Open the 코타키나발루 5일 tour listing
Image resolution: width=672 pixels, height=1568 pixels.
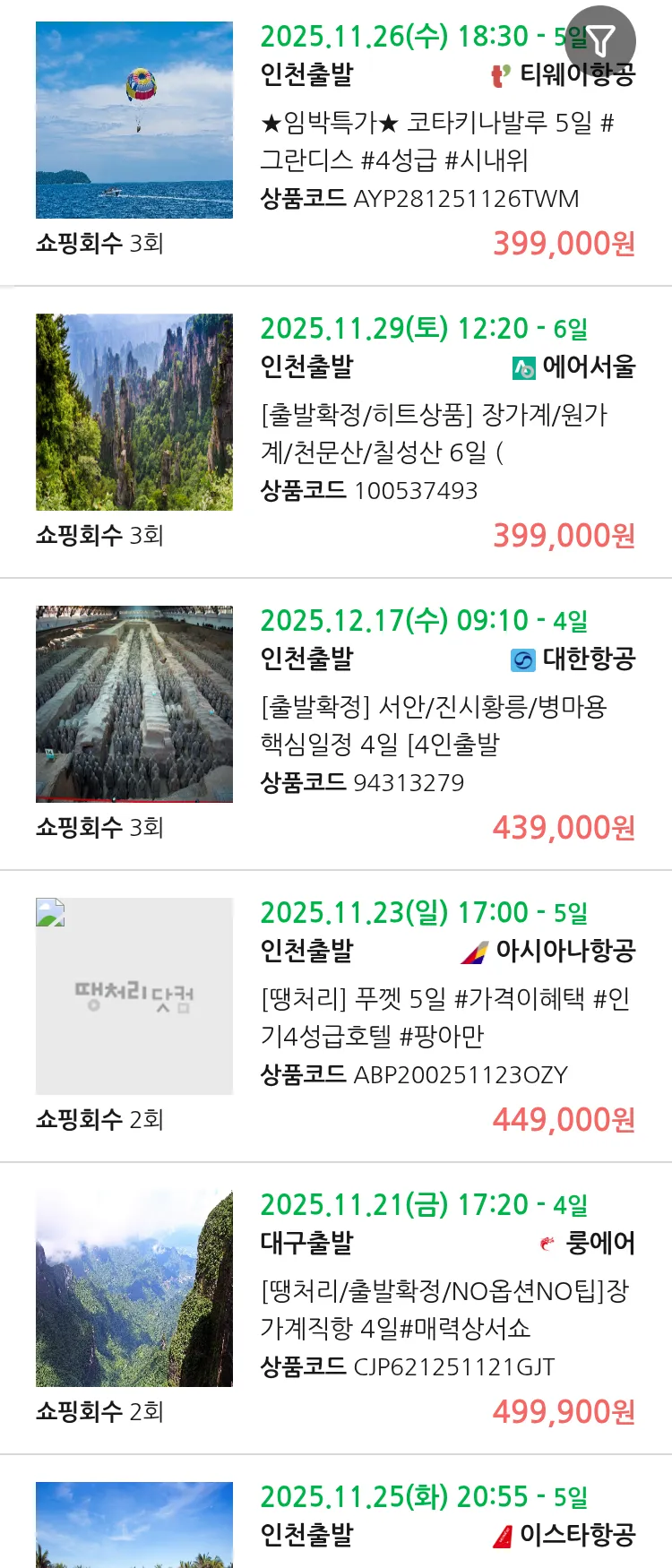[436, 141]
